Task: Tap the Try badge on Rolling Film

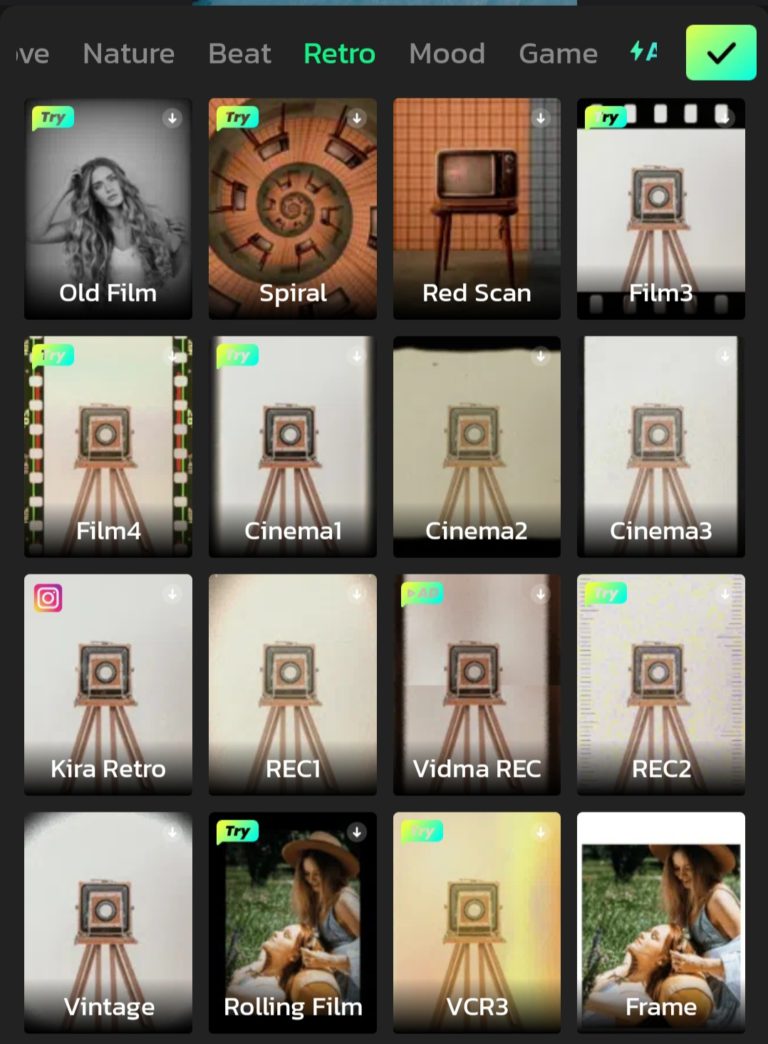Action: pyautogui.click(x=236, y=831)
